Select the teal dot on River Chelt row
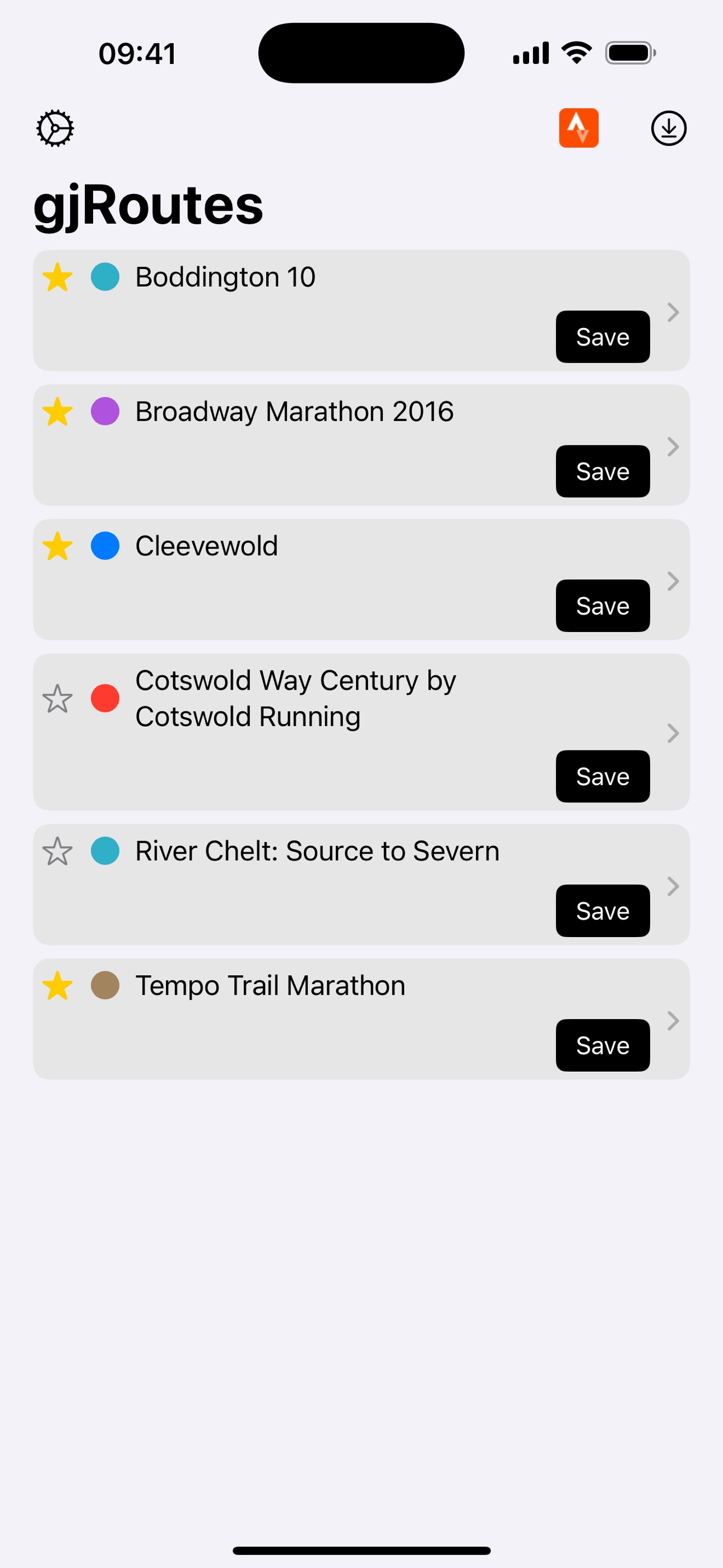The height and width of the screenshot is (1568, 723). (x=105, y=851)
